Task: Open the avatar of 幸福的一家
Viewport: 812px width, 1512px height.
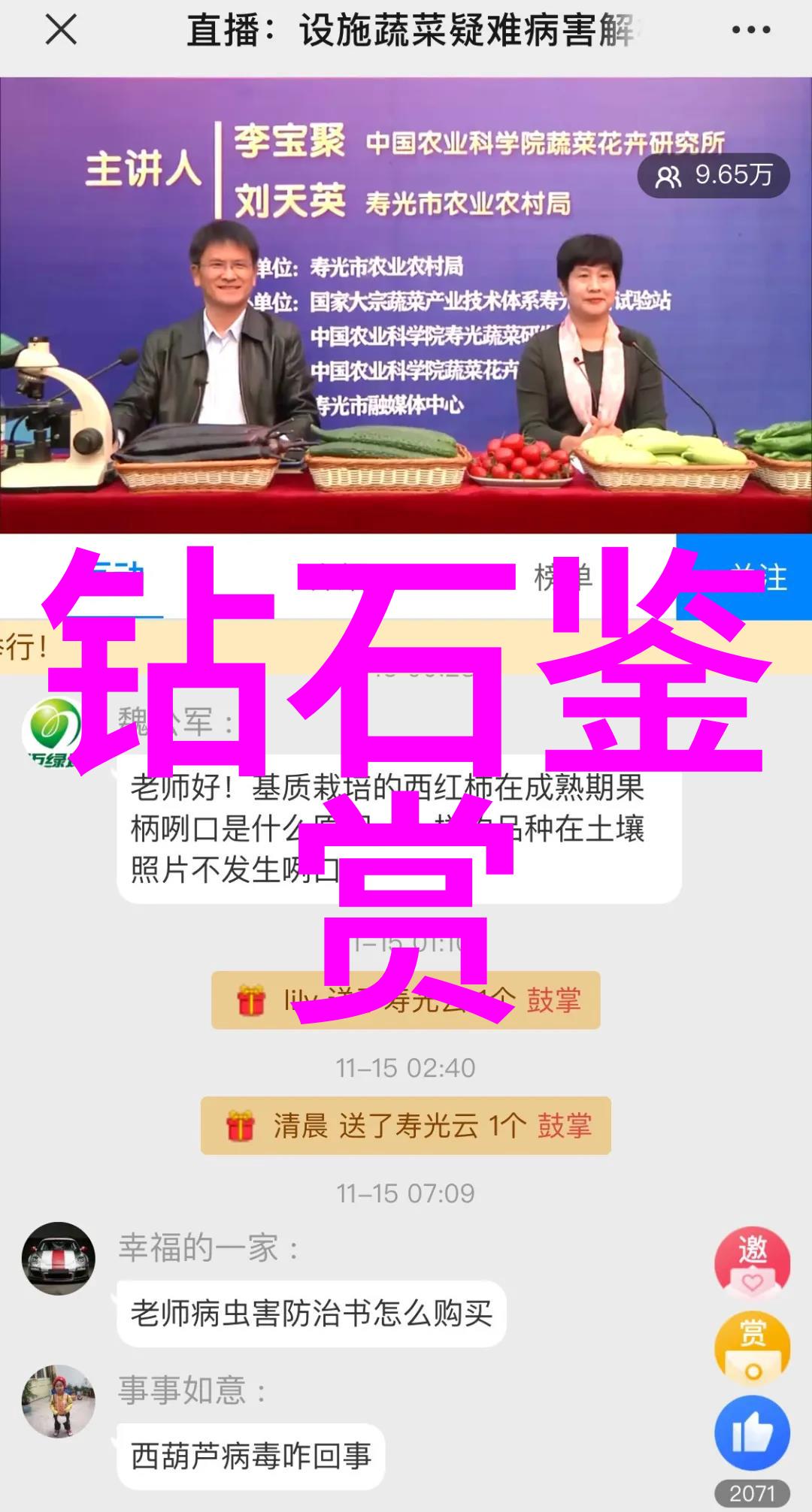Action: [x=59, y=1258]
